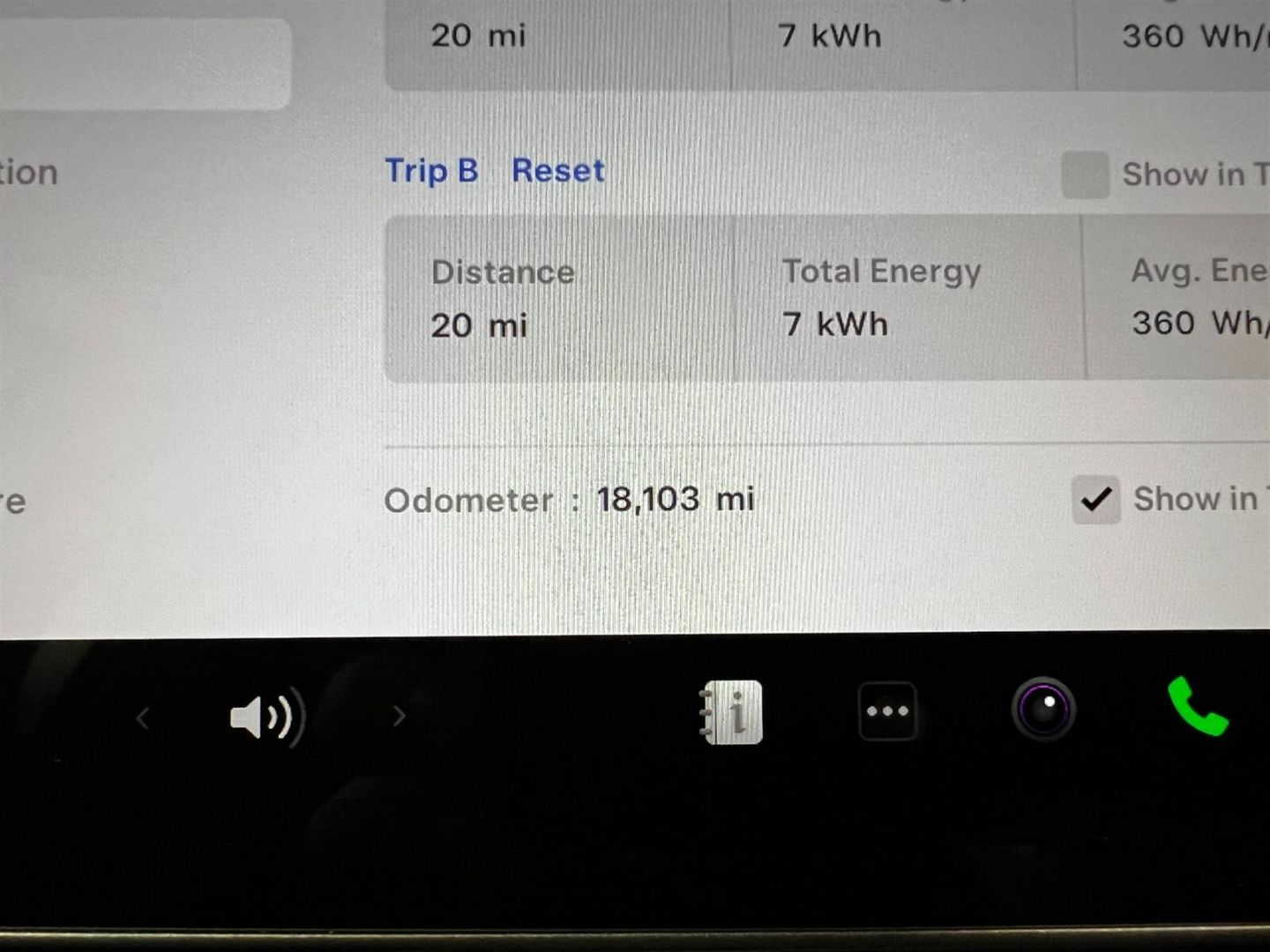Decrease volume with left arrow
The image size is (1270, 952).
click(143, 718)
